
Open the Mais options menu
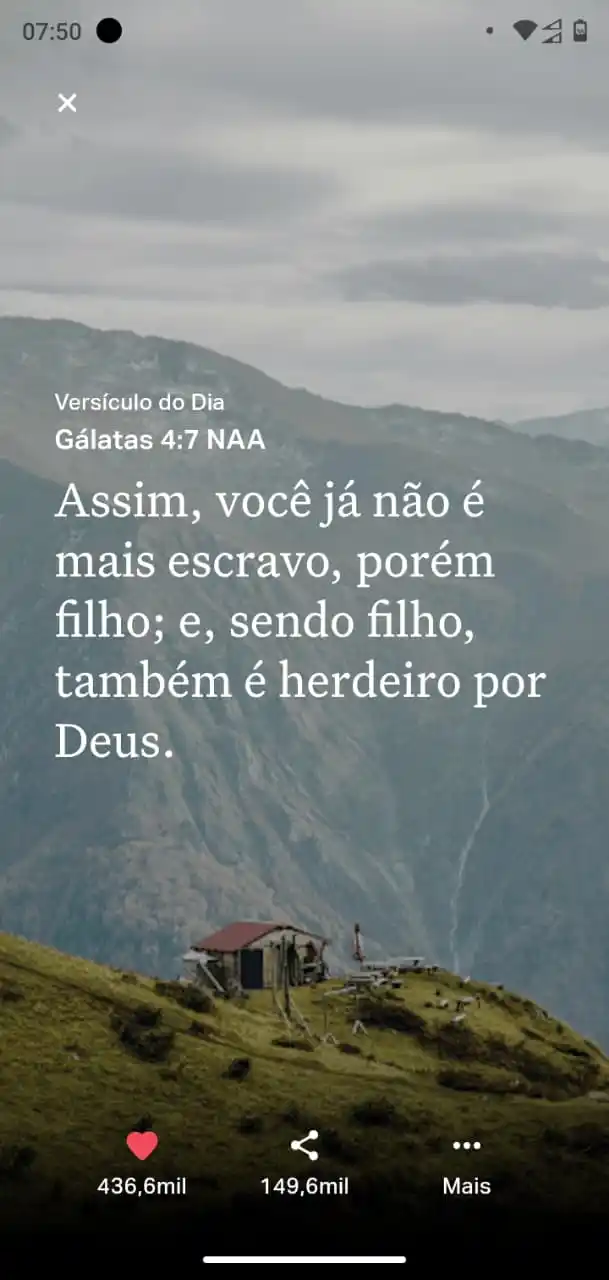(x=466, y=1146)
